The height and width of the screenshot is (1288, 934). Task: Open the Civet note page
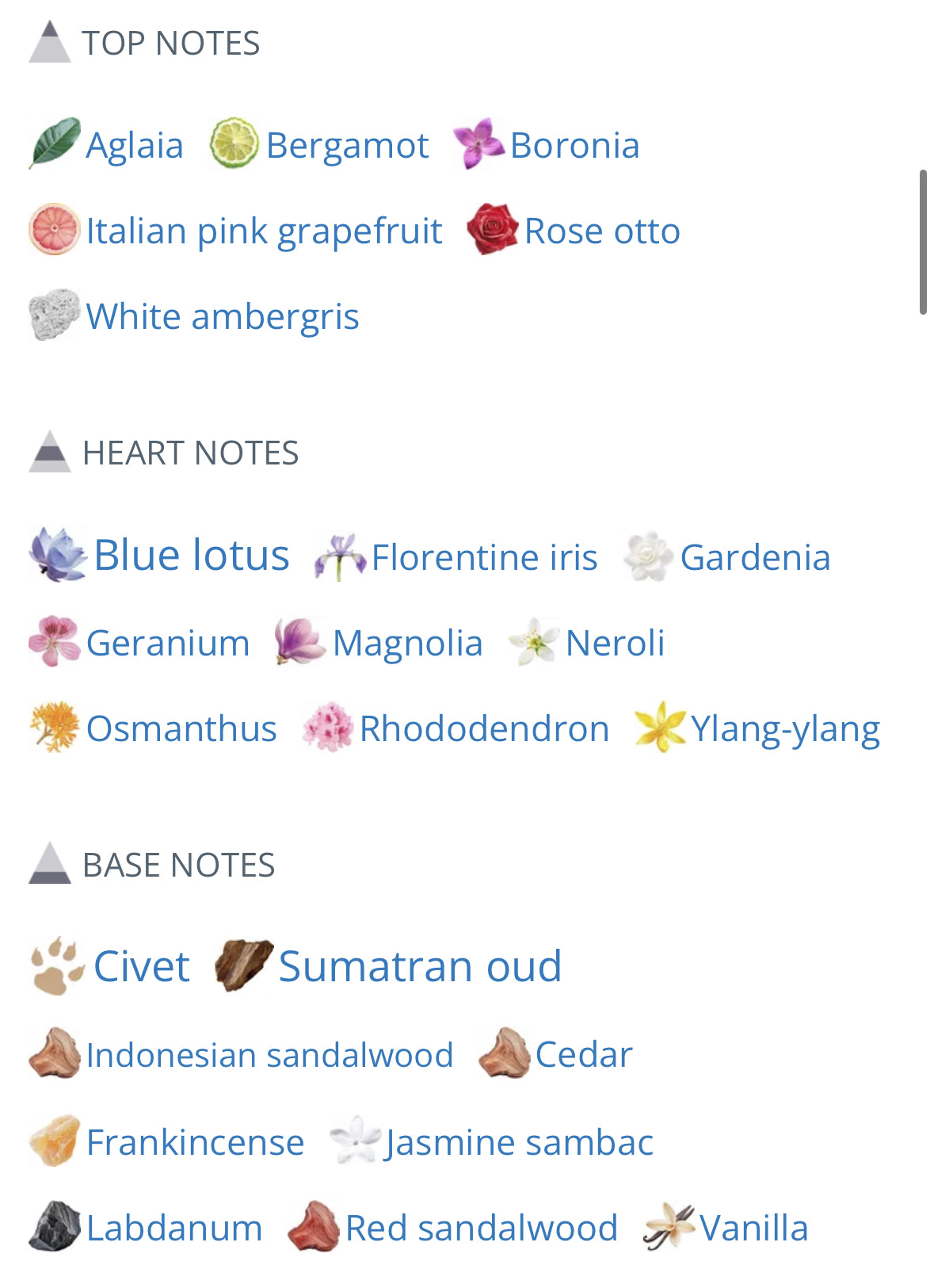(141, 966)
